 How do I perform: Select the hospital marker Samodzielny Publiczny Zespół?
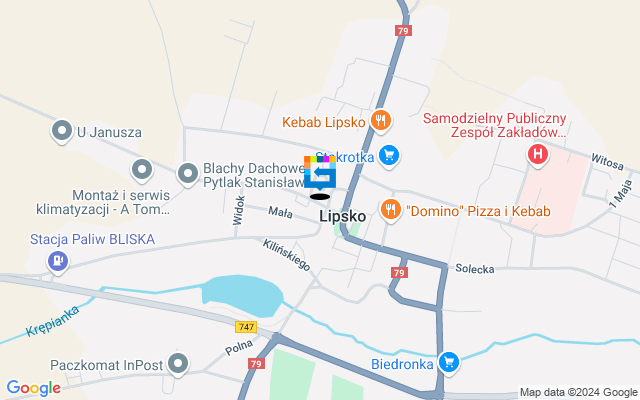click(538, 154)
